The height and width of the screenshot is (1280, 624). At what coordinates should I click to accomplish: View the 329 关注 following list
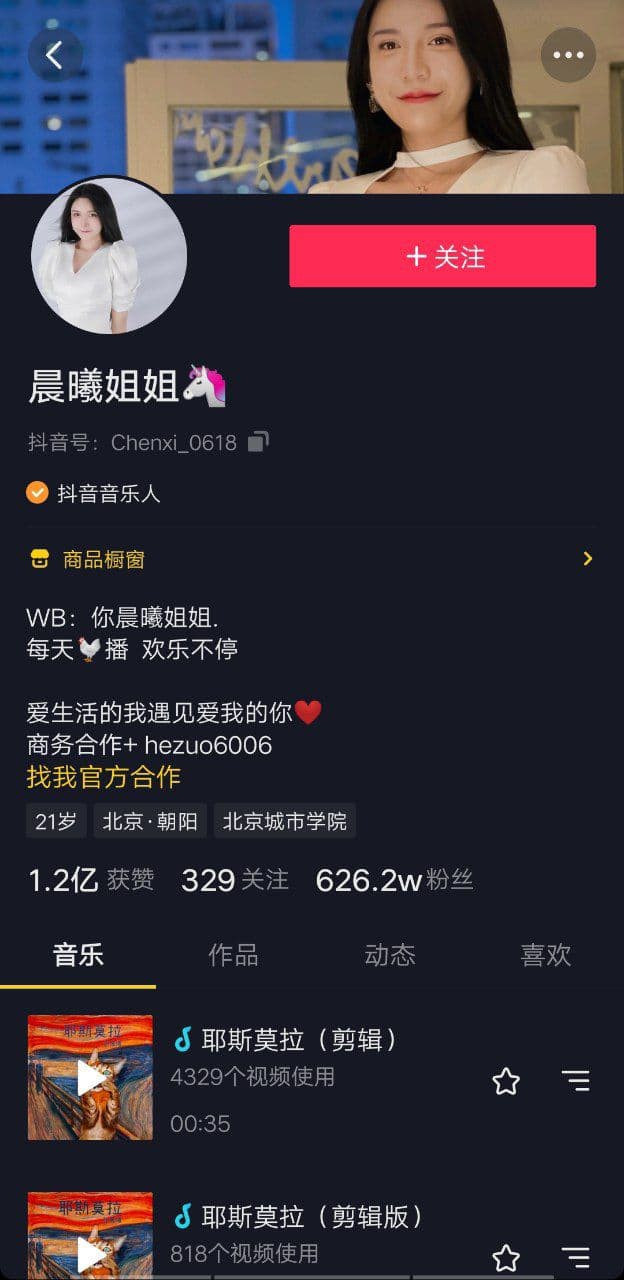tap(235, 880)
